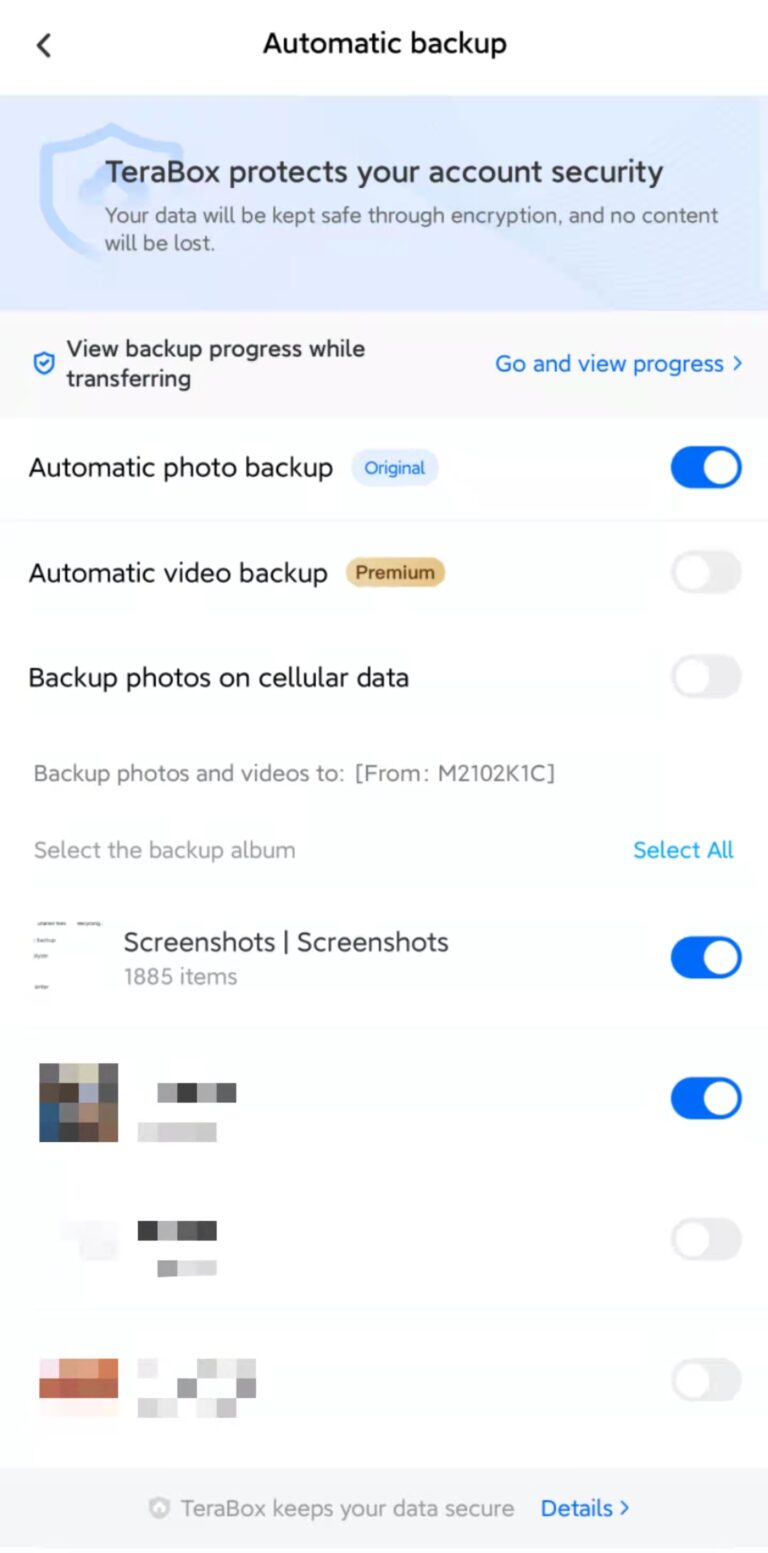768x1553 pixels.
Task: Open Go and view progress link
Action: pyautogui.click(x=619, y=364)
